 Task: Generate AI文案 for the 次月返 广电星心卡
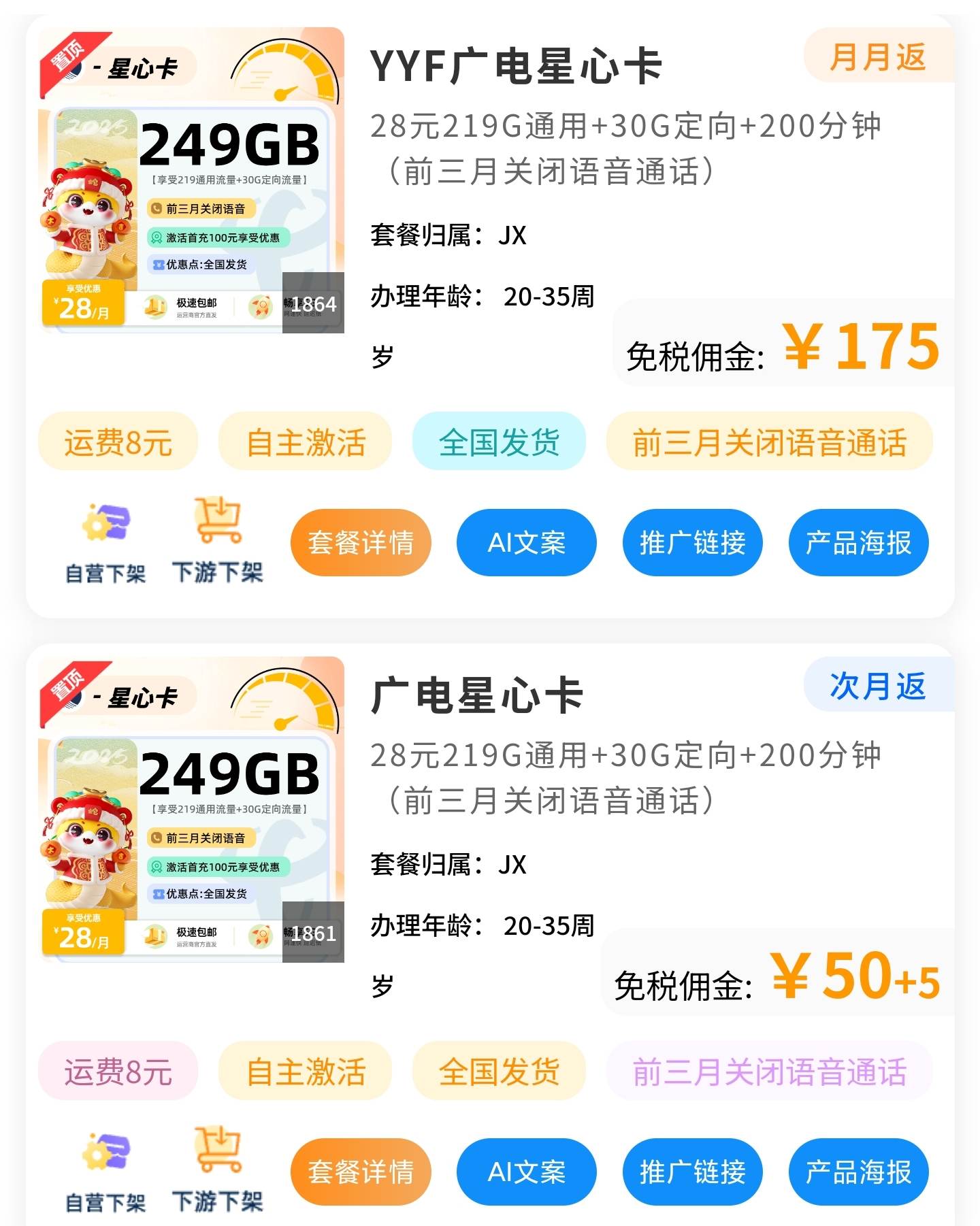point(526,1172)
